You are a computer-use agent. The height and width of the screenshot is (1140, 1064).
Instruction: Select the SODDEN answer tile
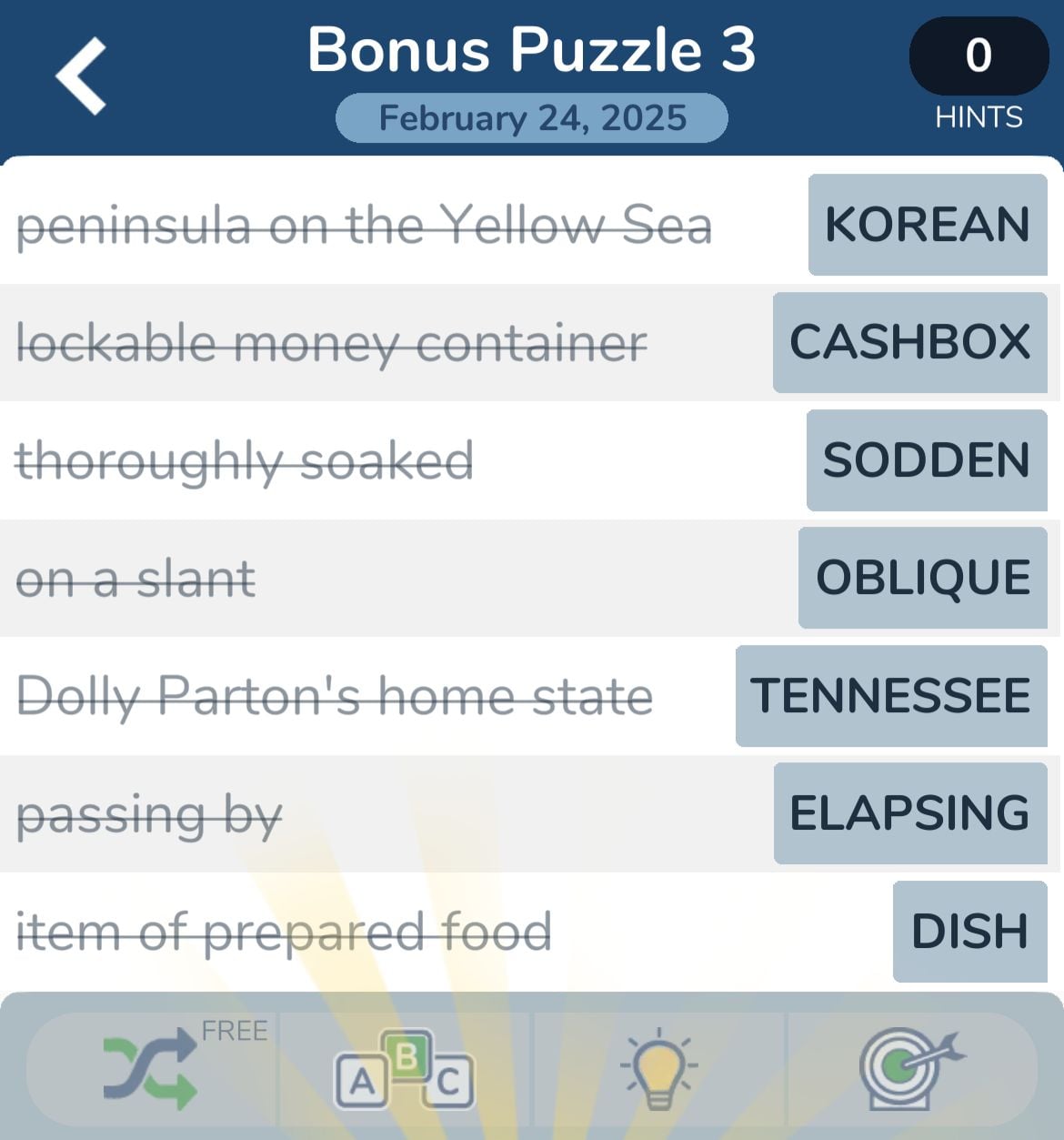click(926, 460)
